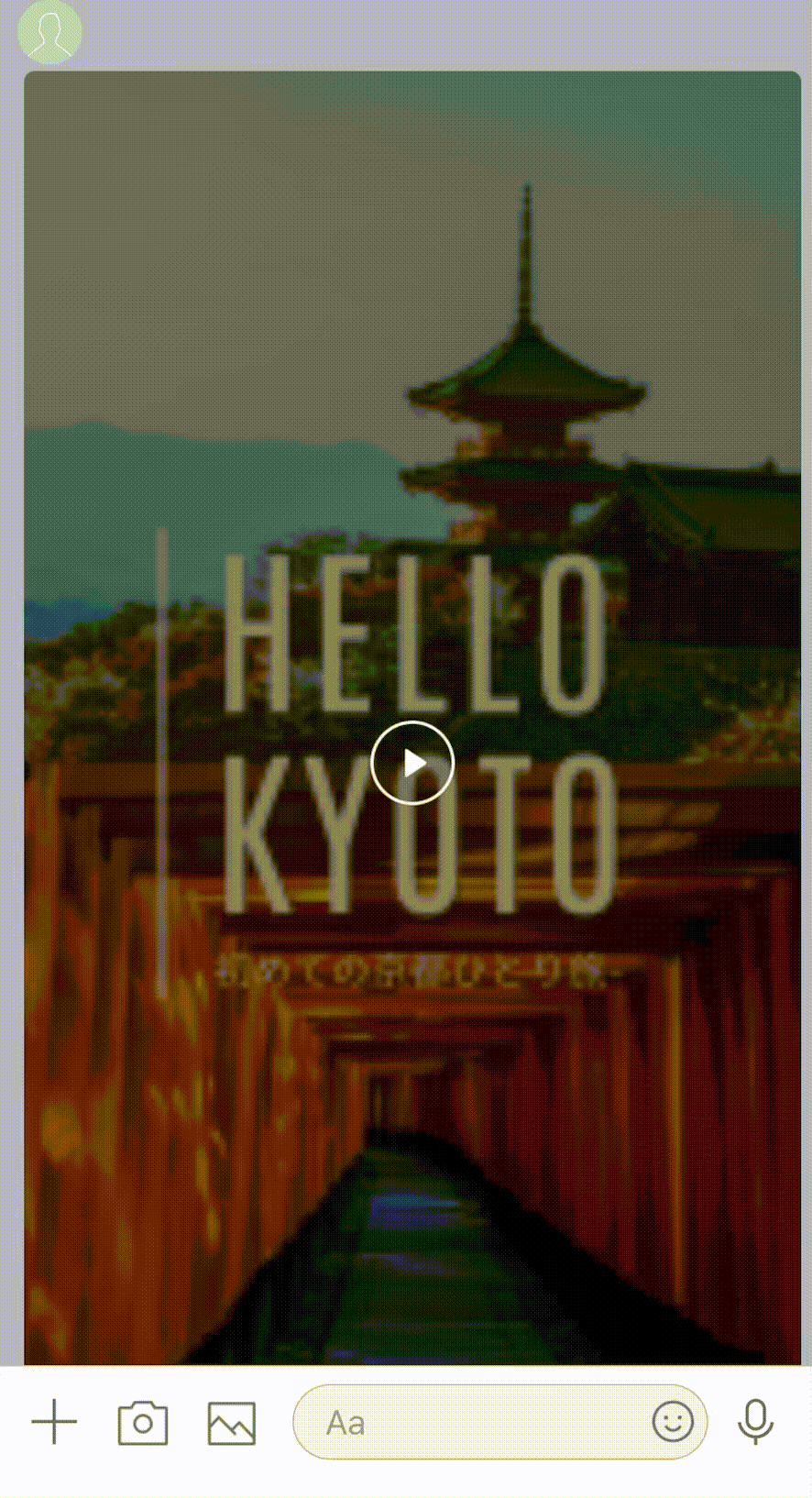Image resolution: width=812 pixels, height=1498 pixels.
Task: Open the plus attachments menu
Action: pos(55,1422)
